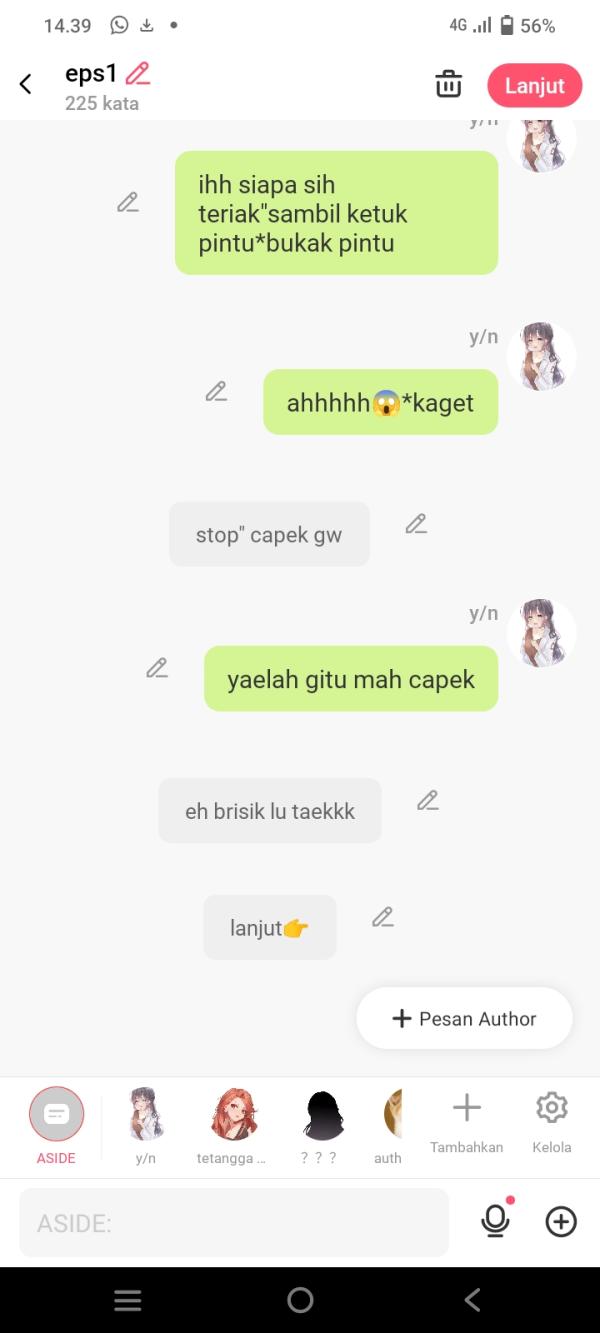Edit the 'lanjut' aside message
Image resolution: width=600 pixels, height=1333 pixels.
383,917
